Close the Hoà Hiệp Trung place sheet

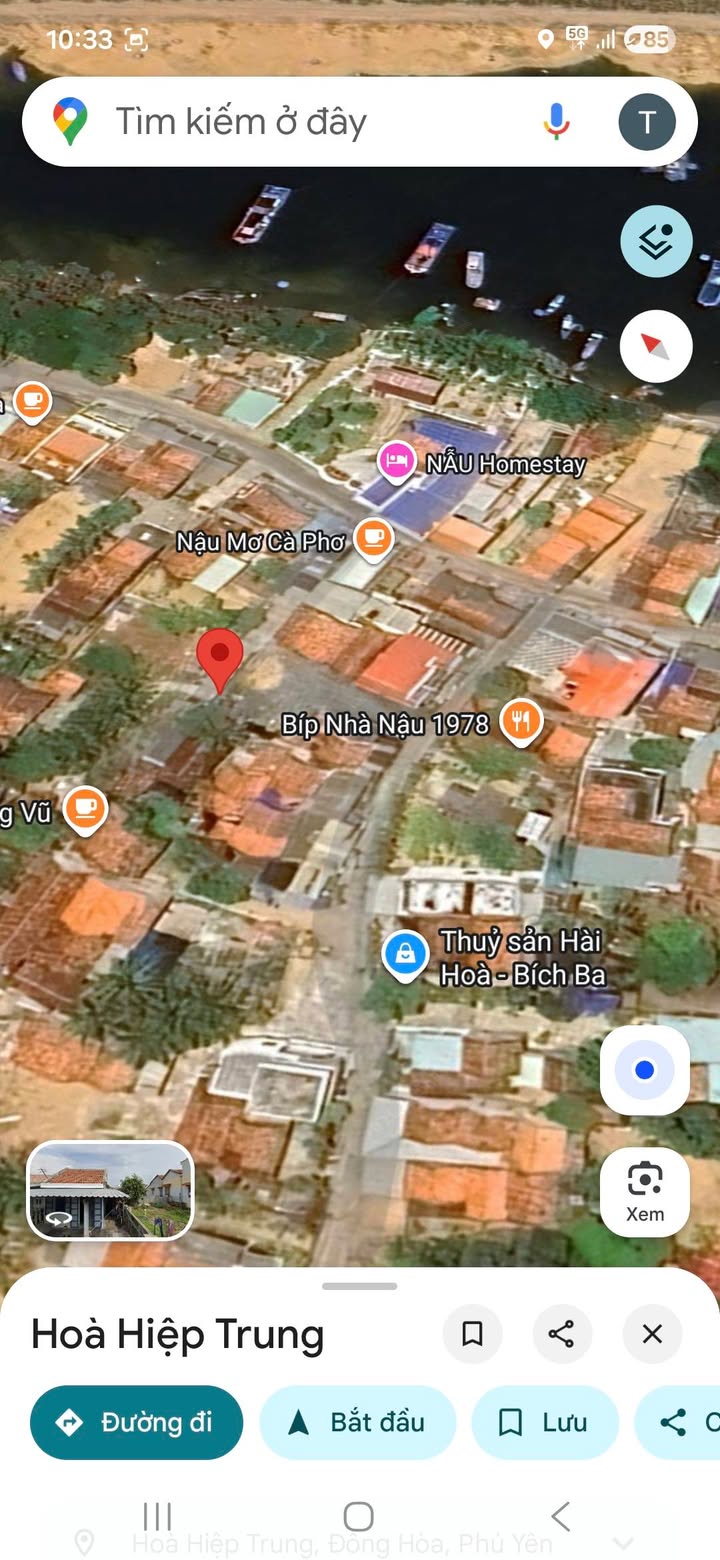[x=652, y=1333]
